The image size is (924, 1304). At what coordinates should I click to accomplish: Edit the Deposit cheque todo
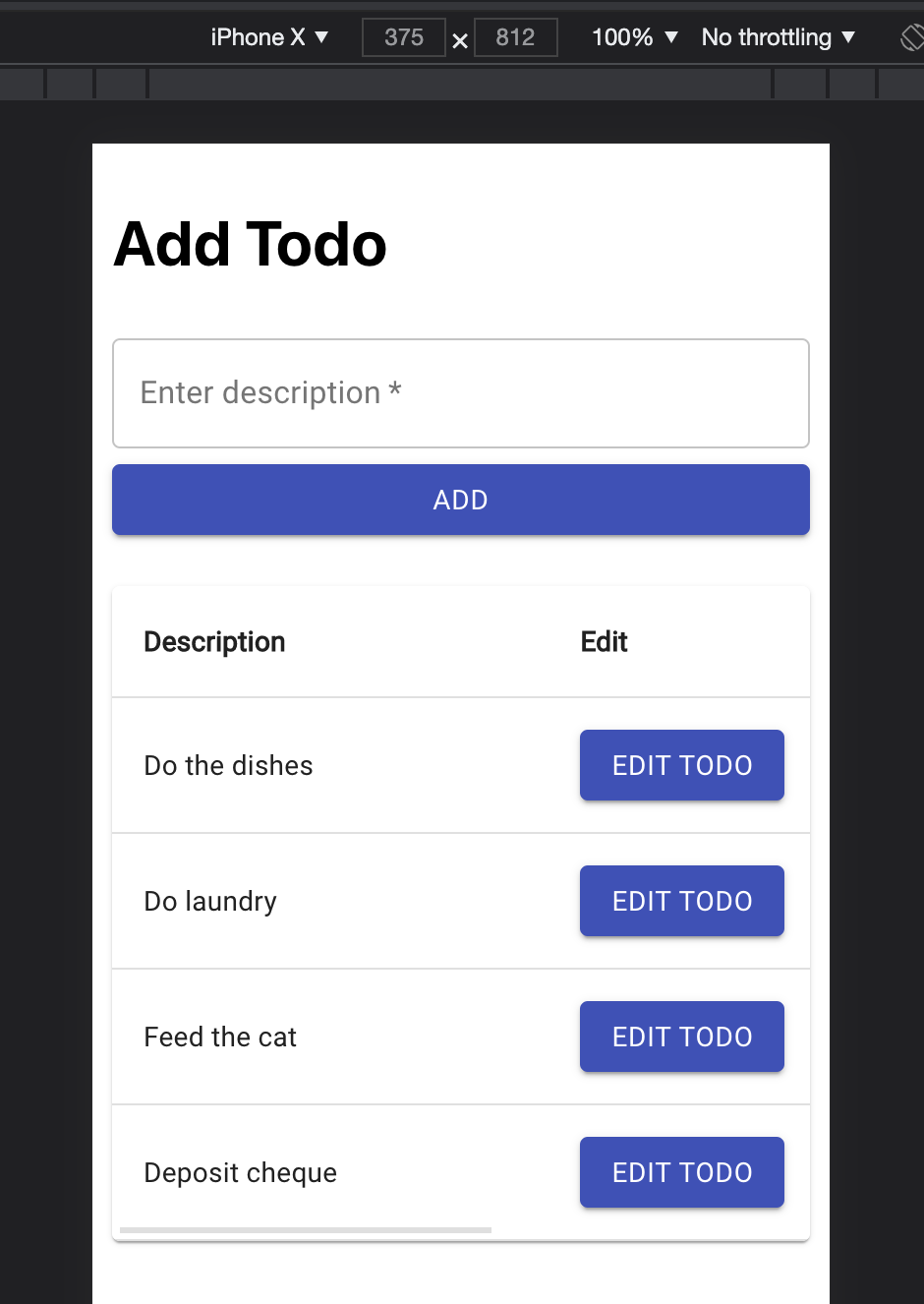coord(681,1172)
